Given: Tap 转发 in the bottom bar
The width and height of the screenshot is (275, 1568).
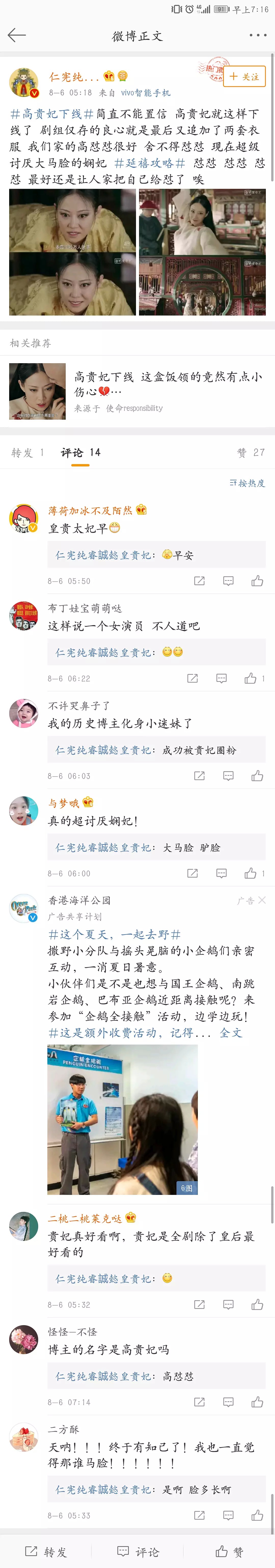Looking at the screenshot, I should coord(46,1551).
